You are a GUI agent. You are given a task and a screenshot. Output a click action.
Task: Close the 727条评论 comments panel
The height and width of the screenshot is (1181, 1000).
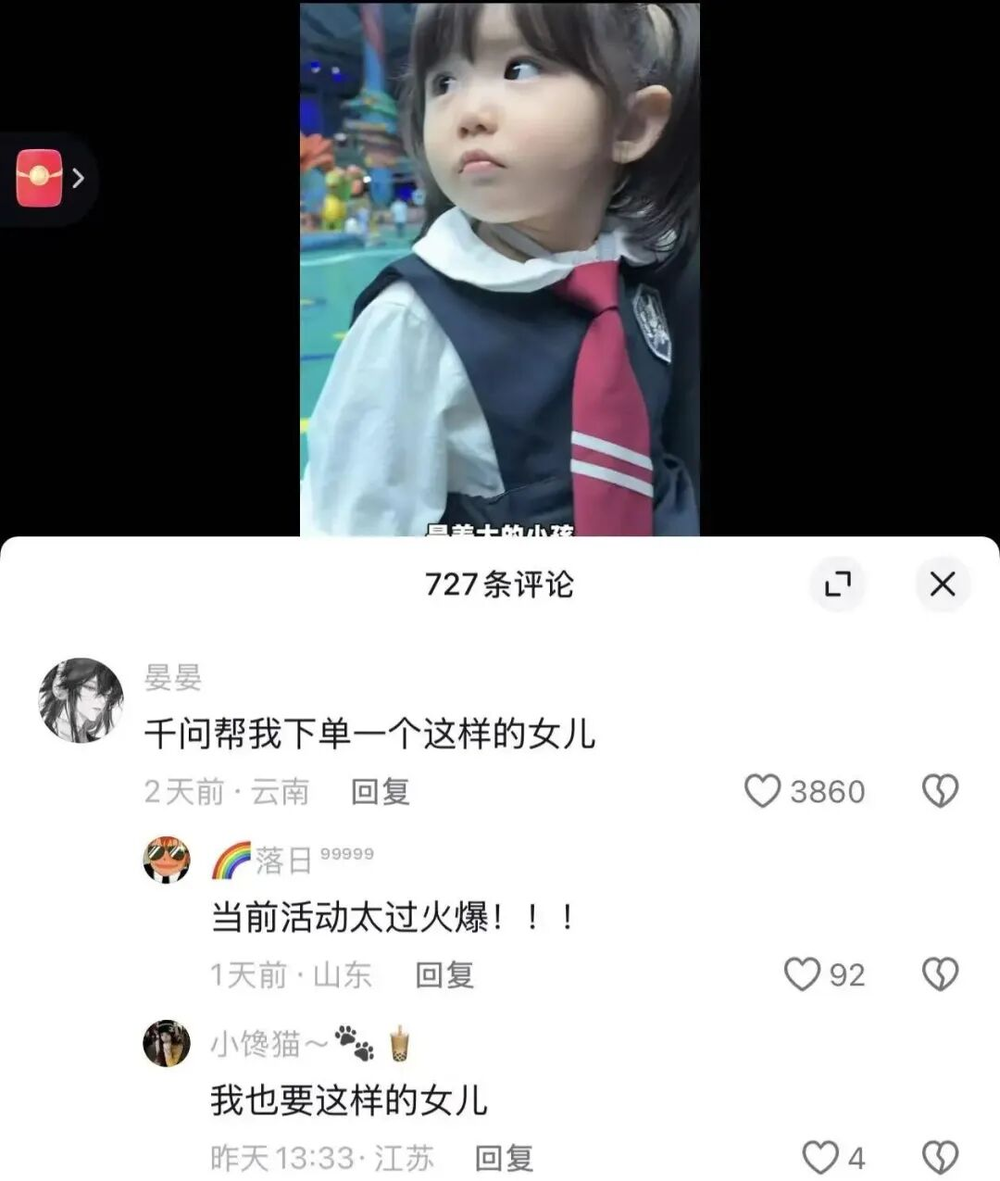click(942, 584)
